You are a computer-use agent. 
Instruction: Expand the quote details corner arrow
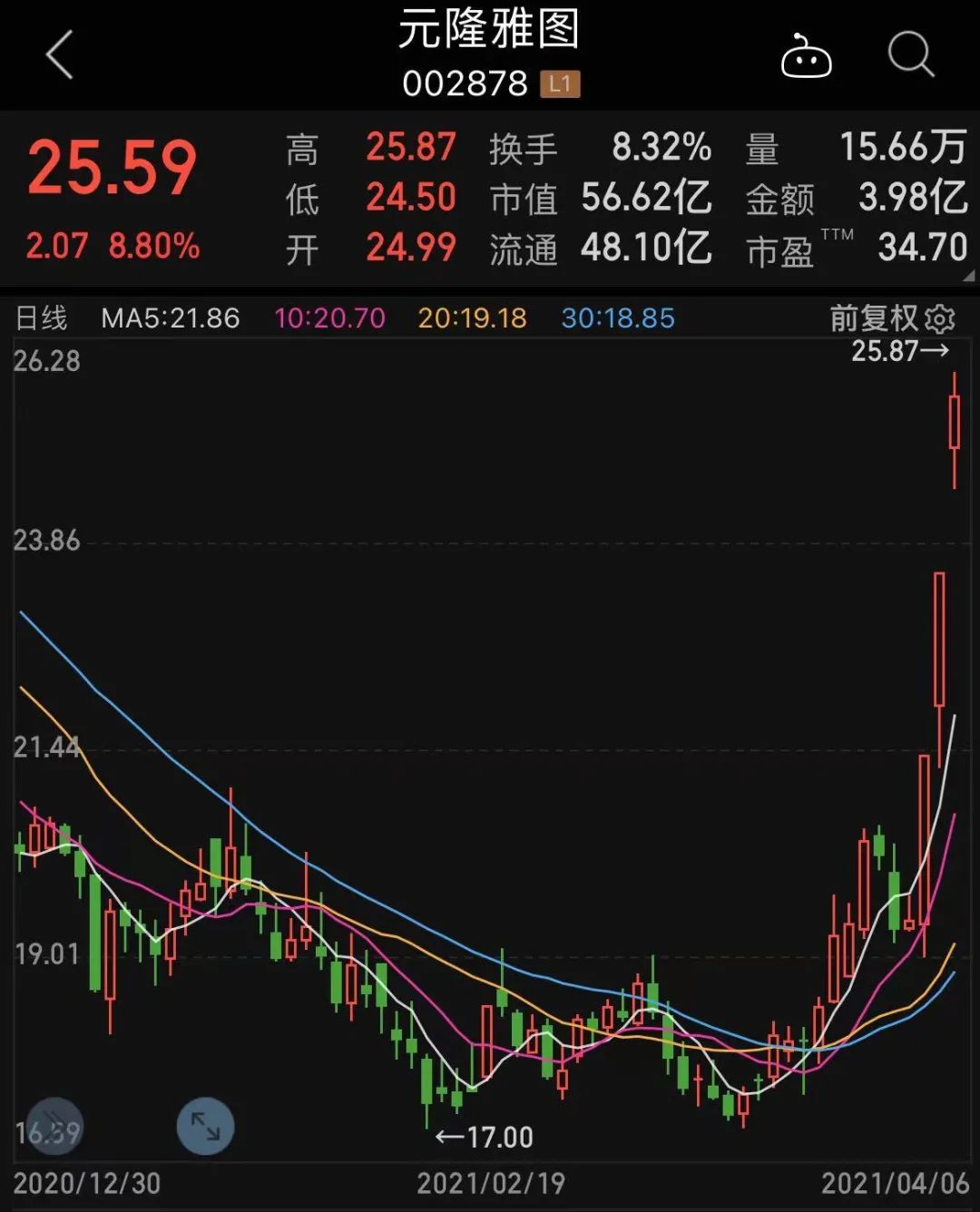pyautogui.click(x=968, y=277)
